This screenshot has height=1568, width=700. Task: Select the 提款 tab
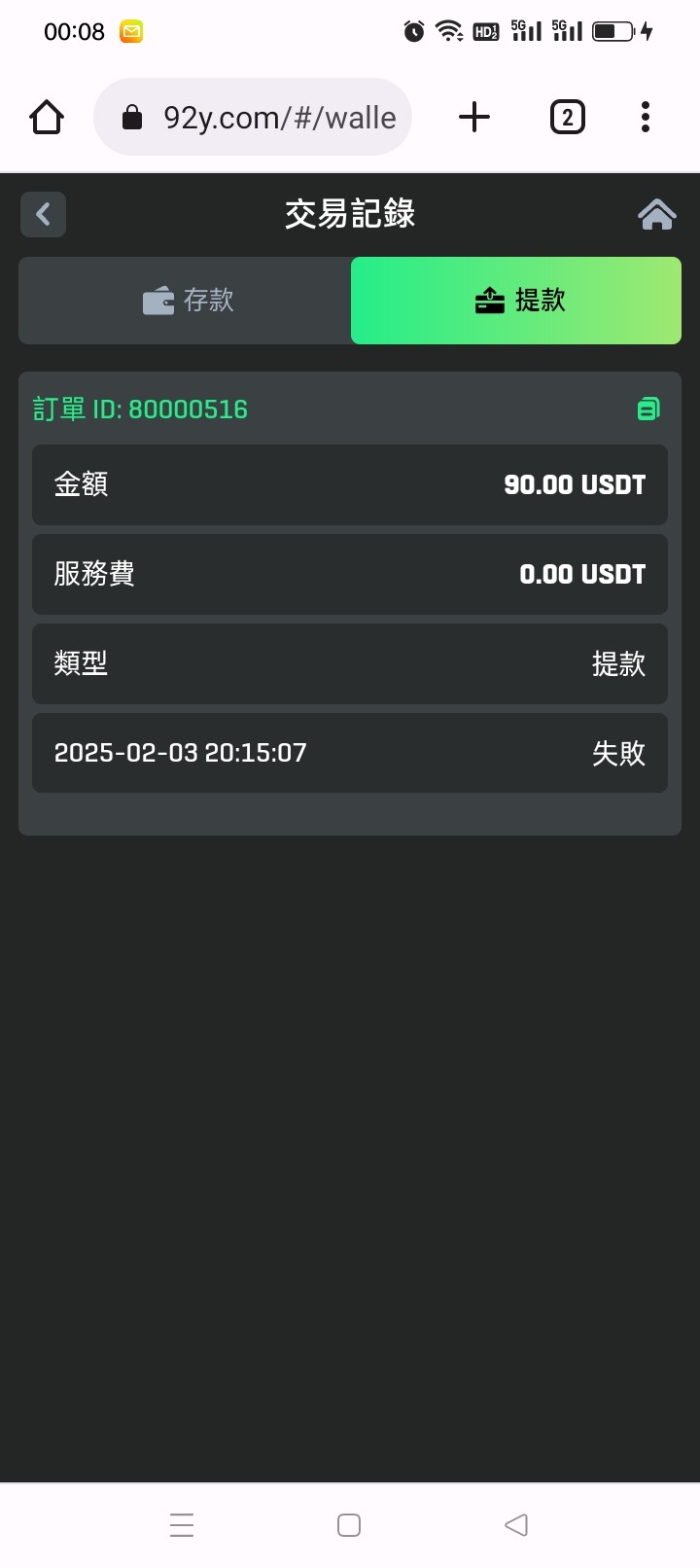tap(516, 301)
